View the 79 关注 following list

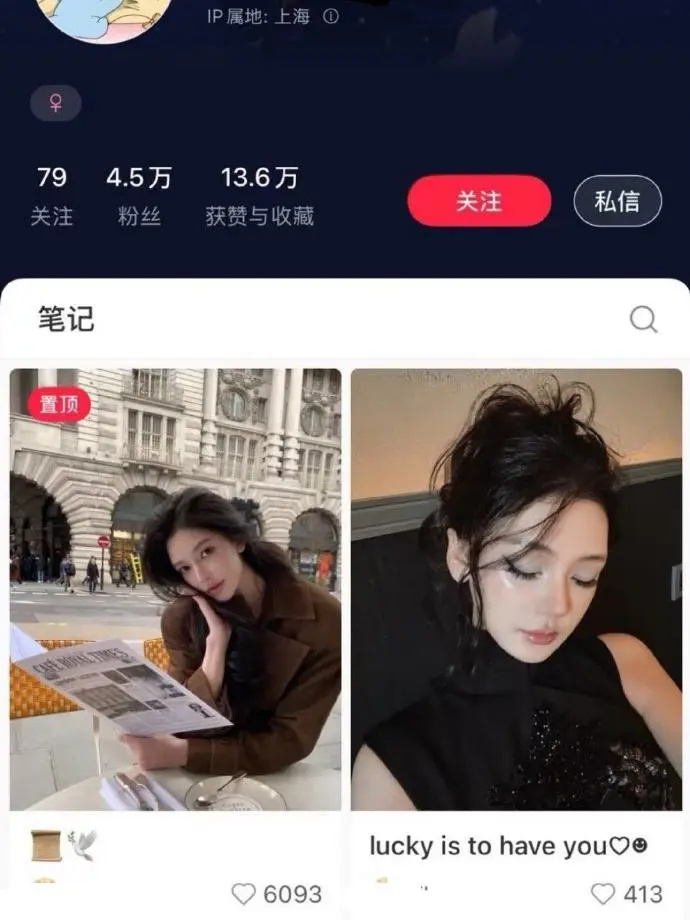tap(51, 195)
